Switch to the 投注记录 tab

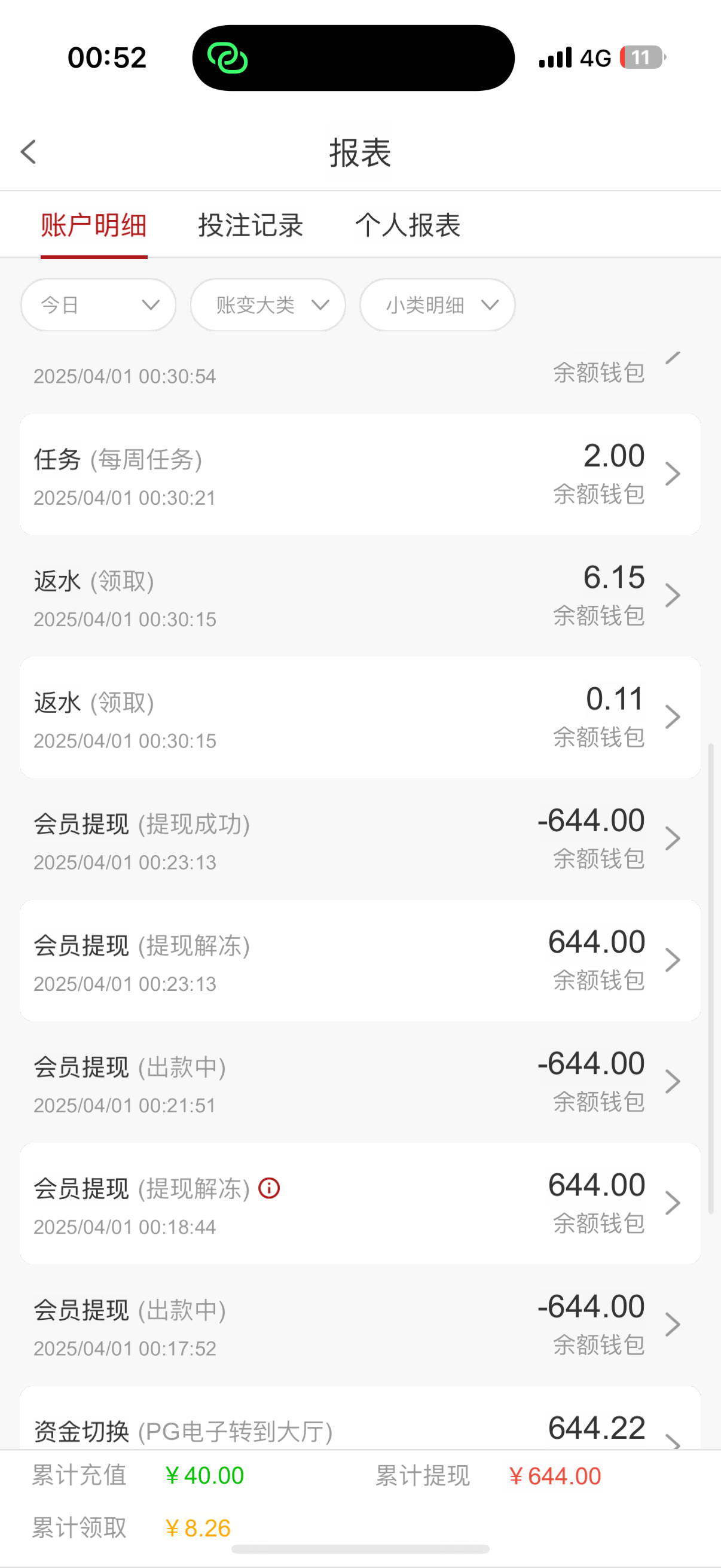coord(250,225)
